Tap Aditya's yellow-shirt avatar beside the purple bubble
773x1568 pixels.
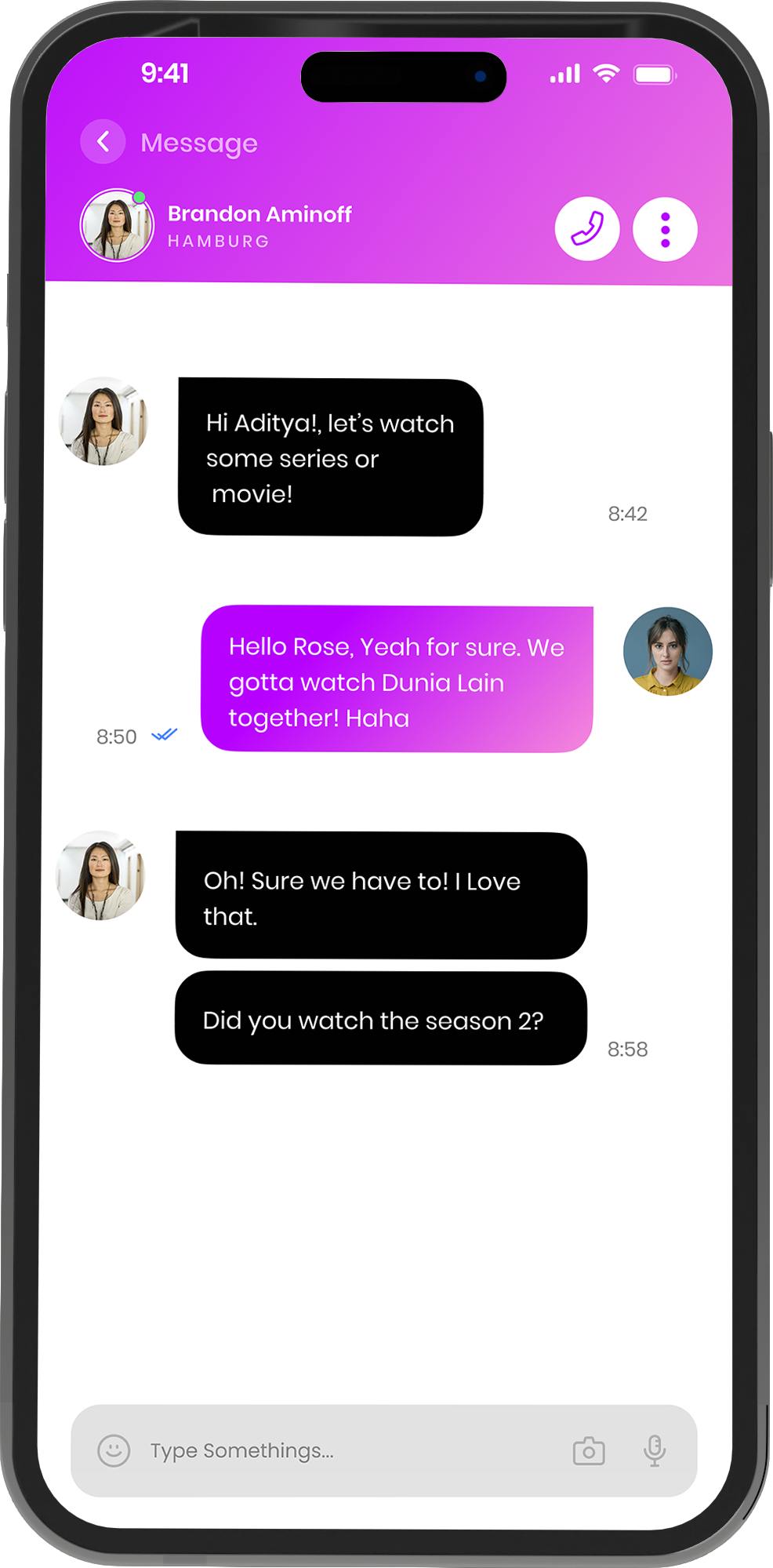coord(667,652)
